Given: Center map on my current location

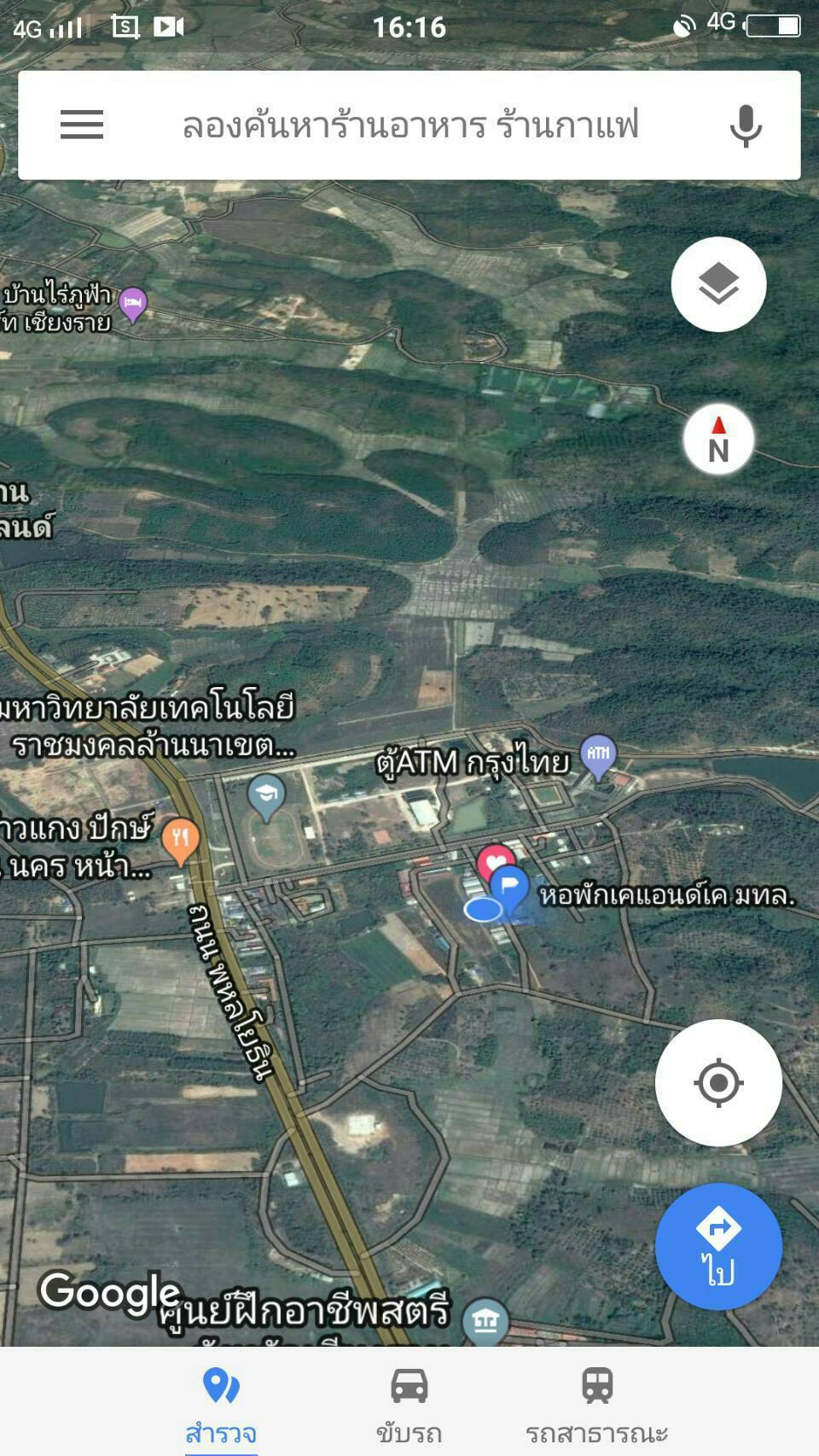Looking at the screenshot, I should click(718, 1082).
